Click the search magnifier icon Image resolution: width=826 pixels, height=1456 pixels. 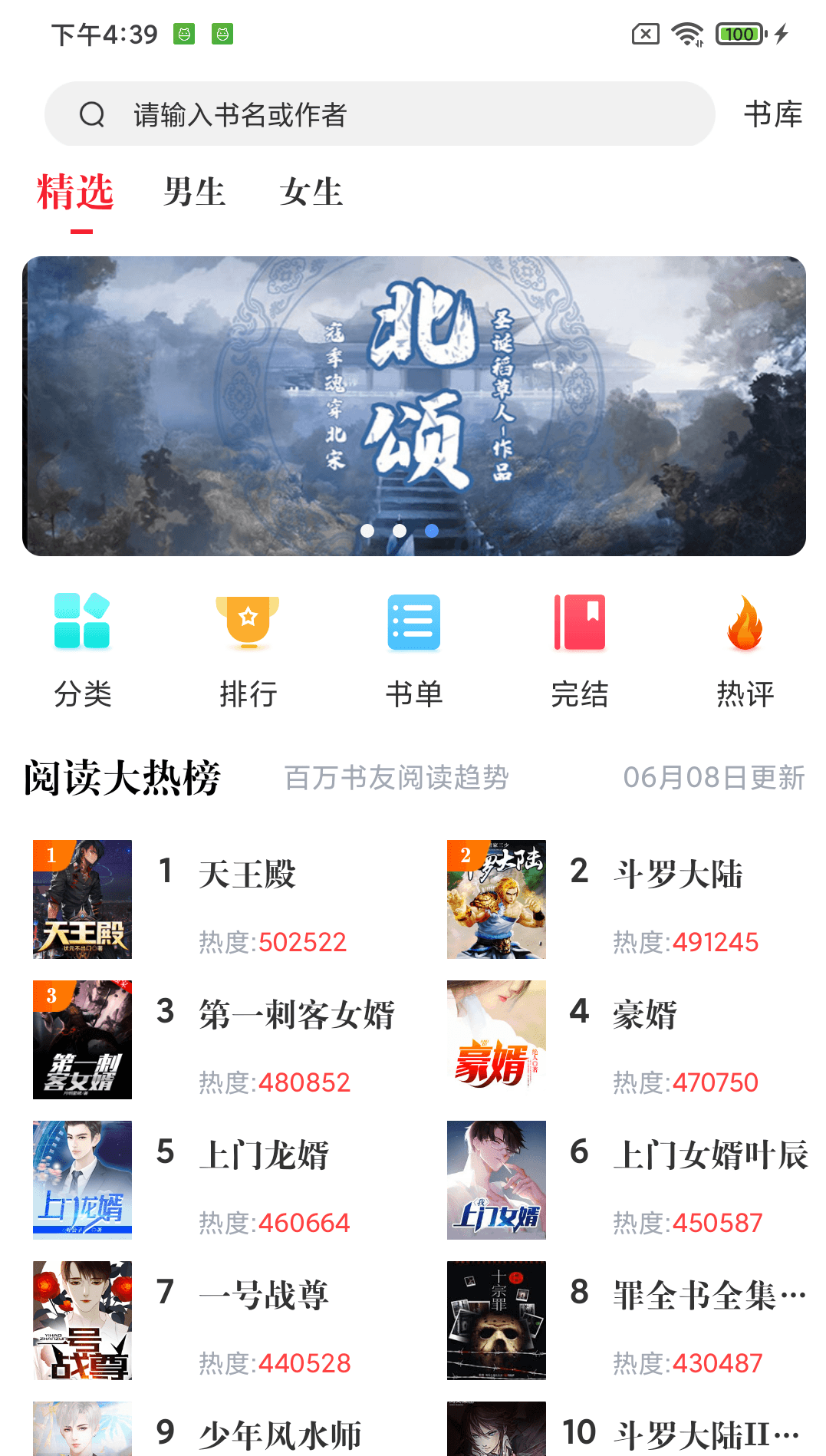click(x=92, y=114)
